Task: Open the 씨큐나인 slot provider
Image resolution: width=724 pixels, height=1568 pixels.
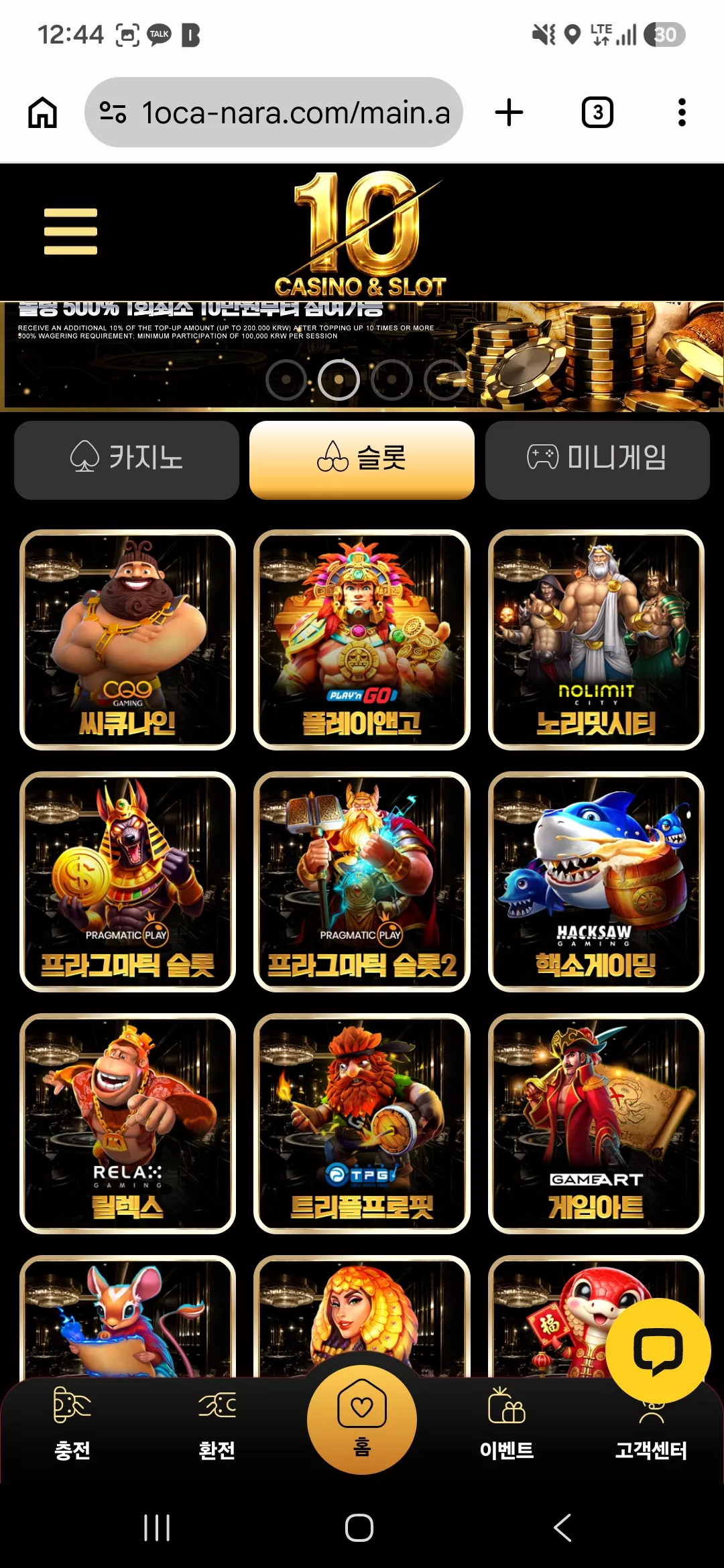Action: pyautogui.click(x=127, y=640)
